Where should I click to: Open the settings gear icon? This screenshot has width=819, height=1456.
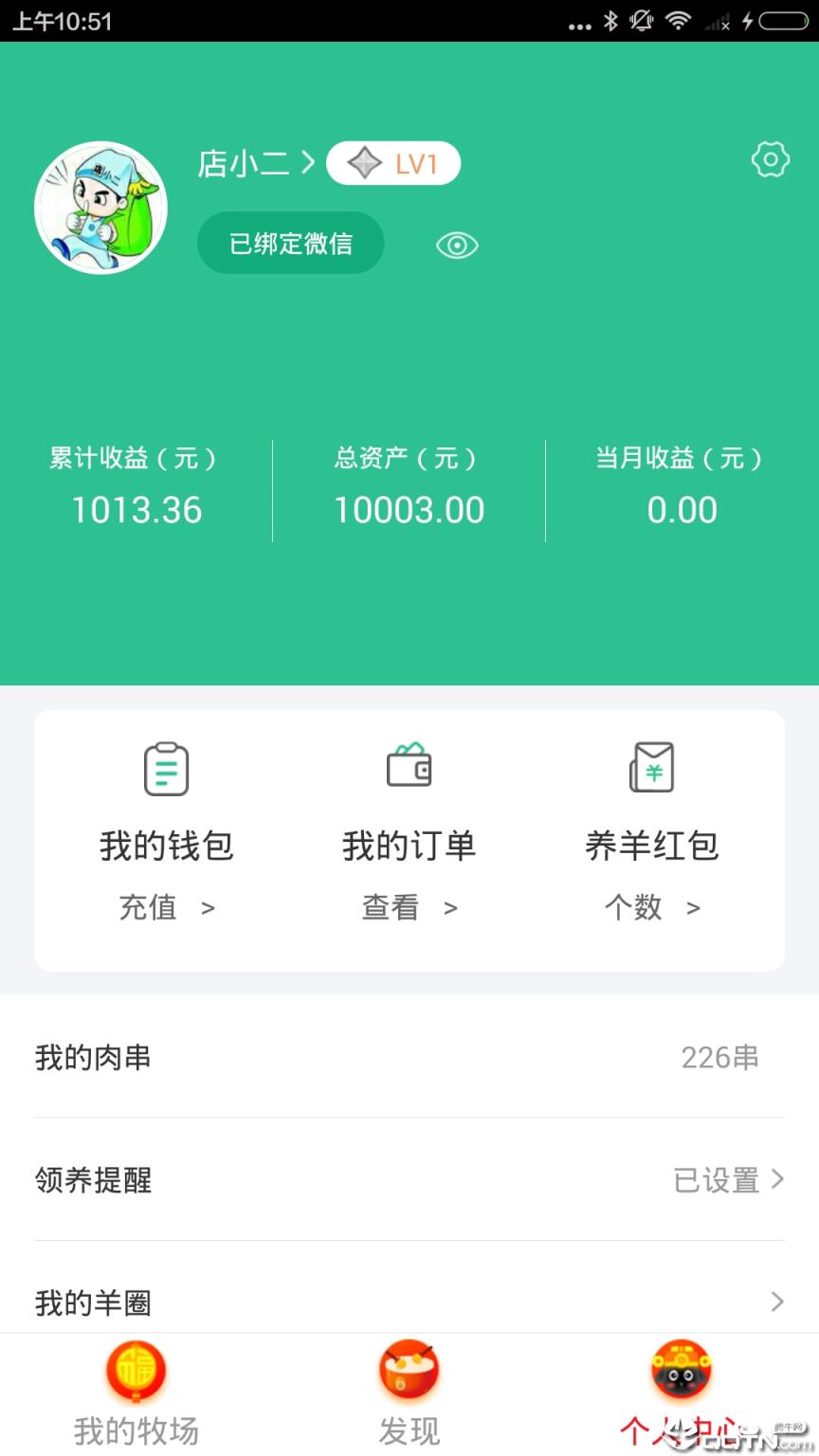[x=770, y=159]
